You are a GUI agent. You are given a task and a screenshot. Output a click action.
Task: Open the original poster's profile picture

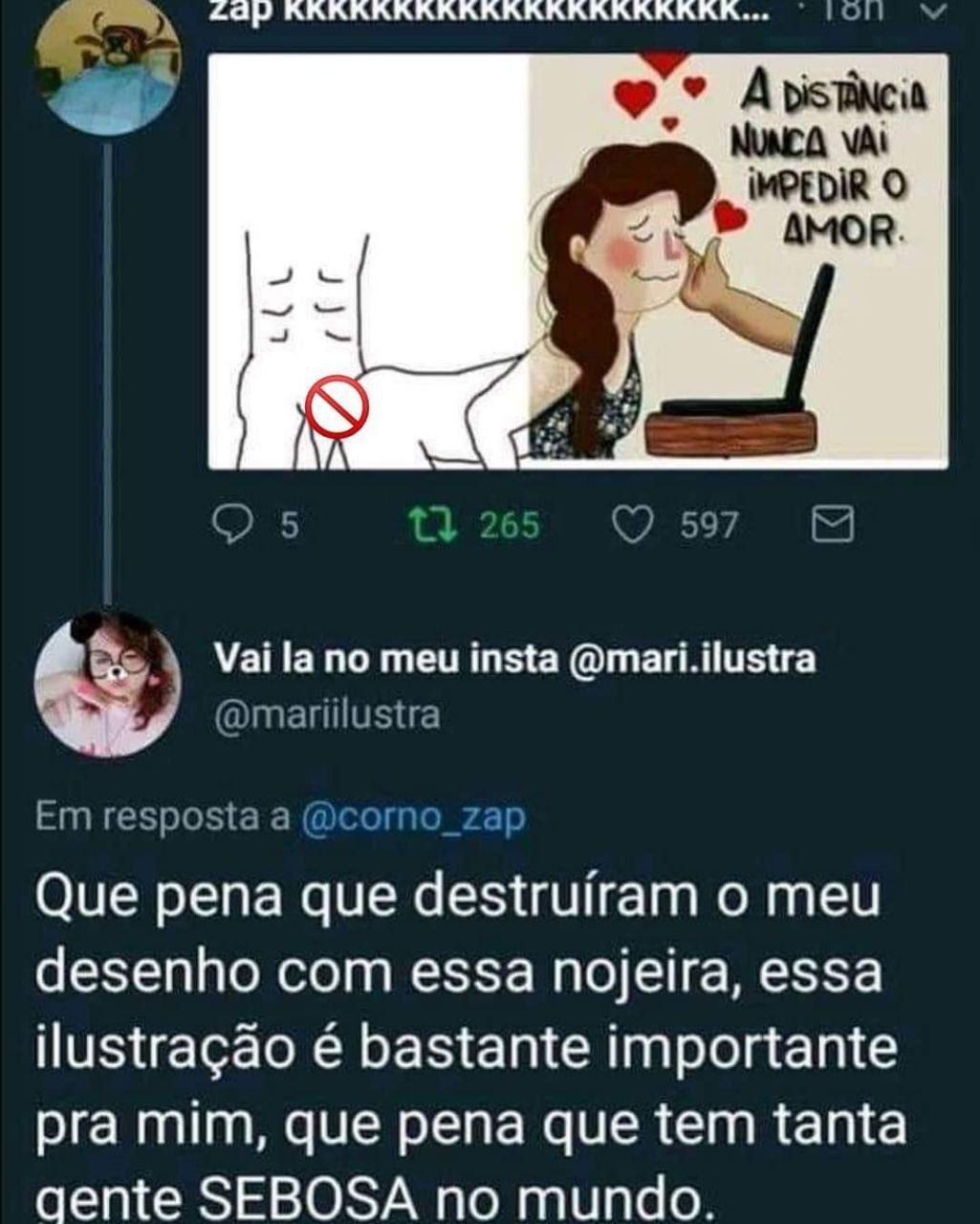click(108, 67)
